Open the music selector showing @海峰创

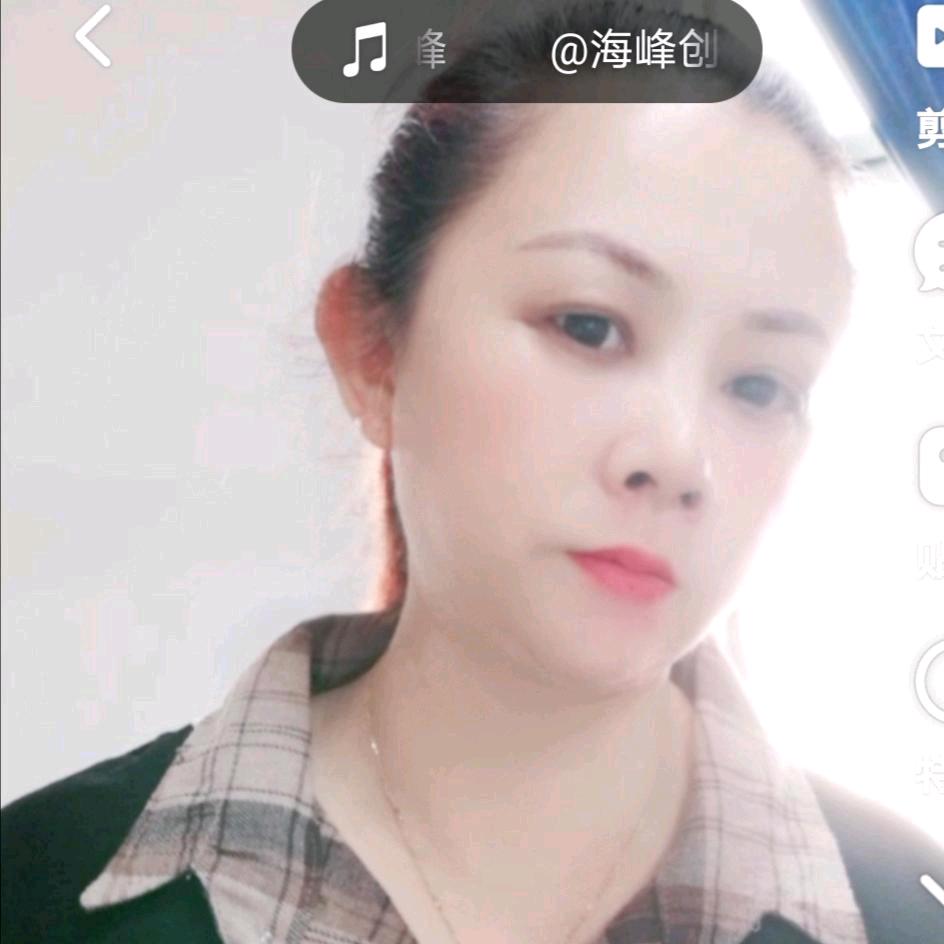(x=527, y=50)
